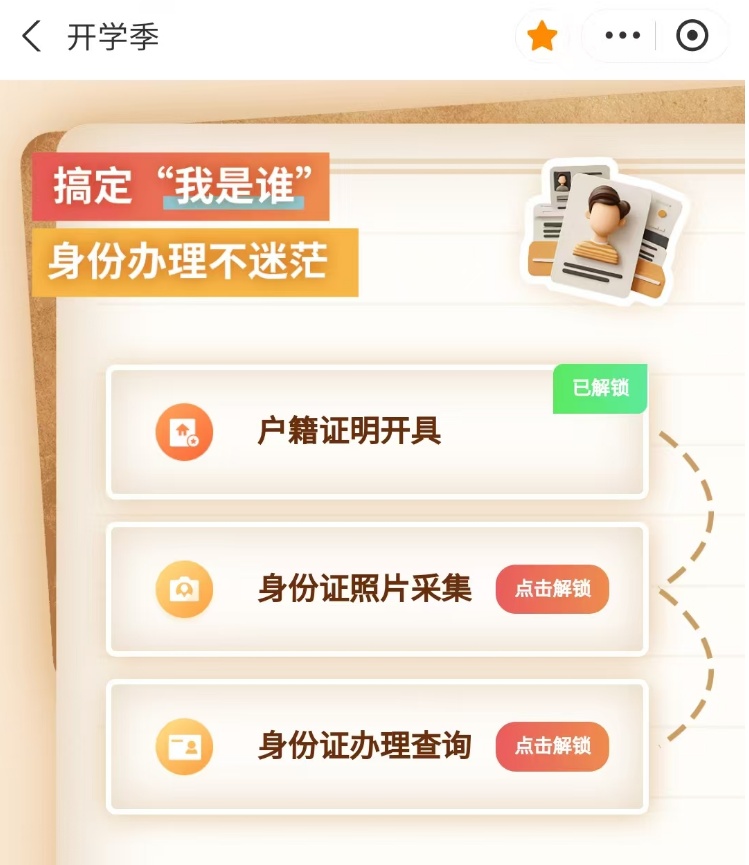Close the mini program via circle icon
749x865 pixels.
pyautogui.click(x=692, y=37)
